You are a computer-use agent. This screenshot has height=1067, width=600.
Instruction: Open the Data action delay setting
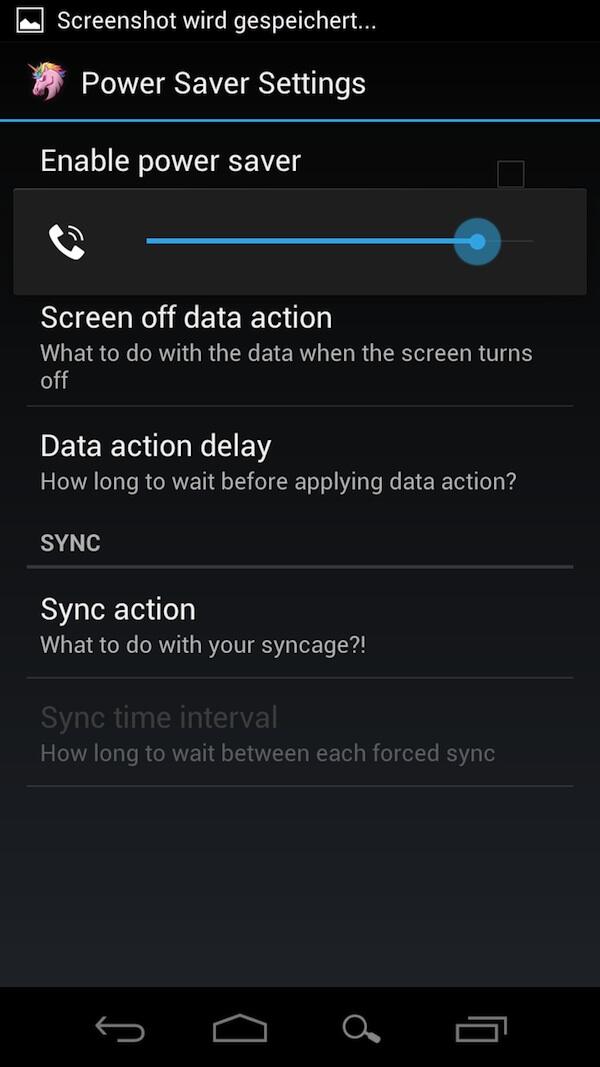point(300,461)
